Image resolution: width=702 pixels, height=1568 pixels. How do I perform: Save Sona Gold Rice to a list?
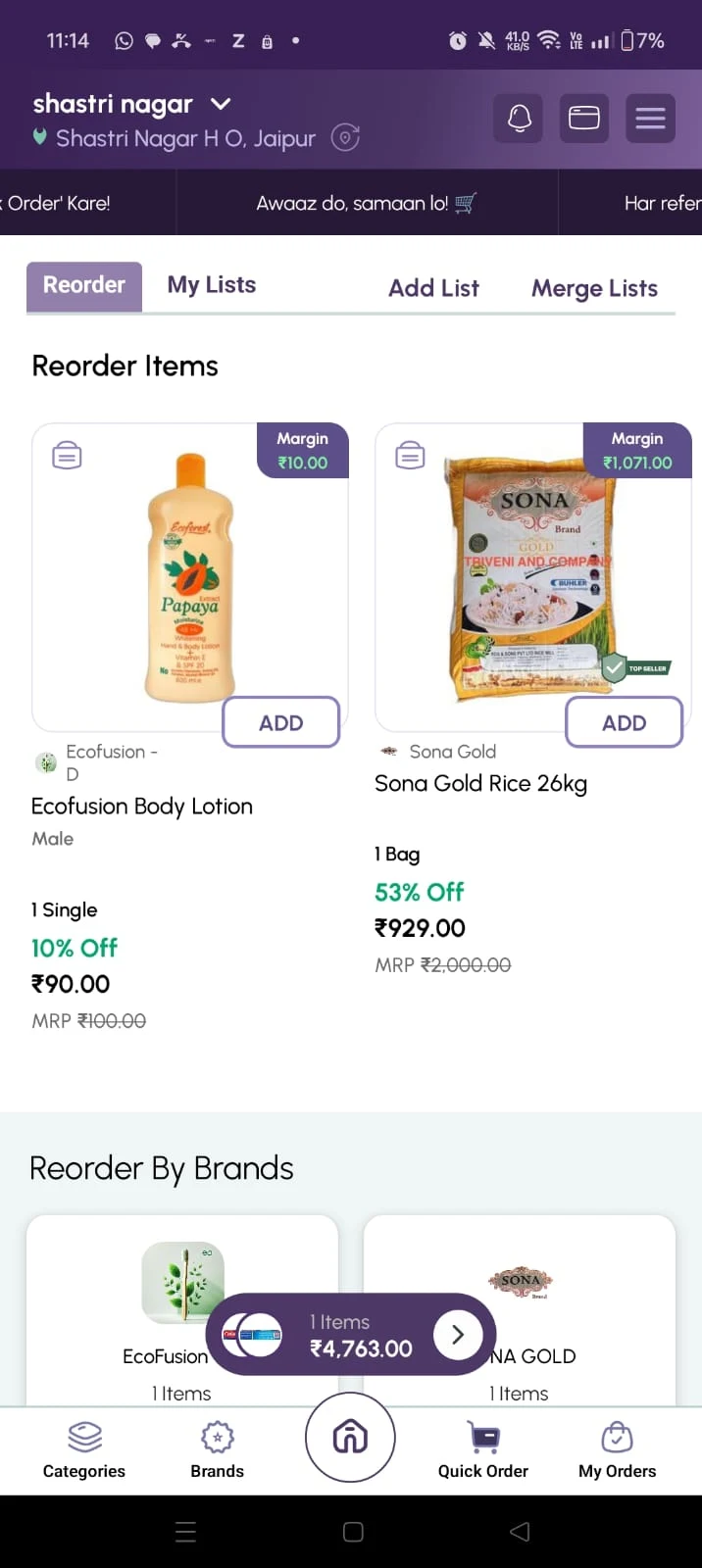point(410,456)
